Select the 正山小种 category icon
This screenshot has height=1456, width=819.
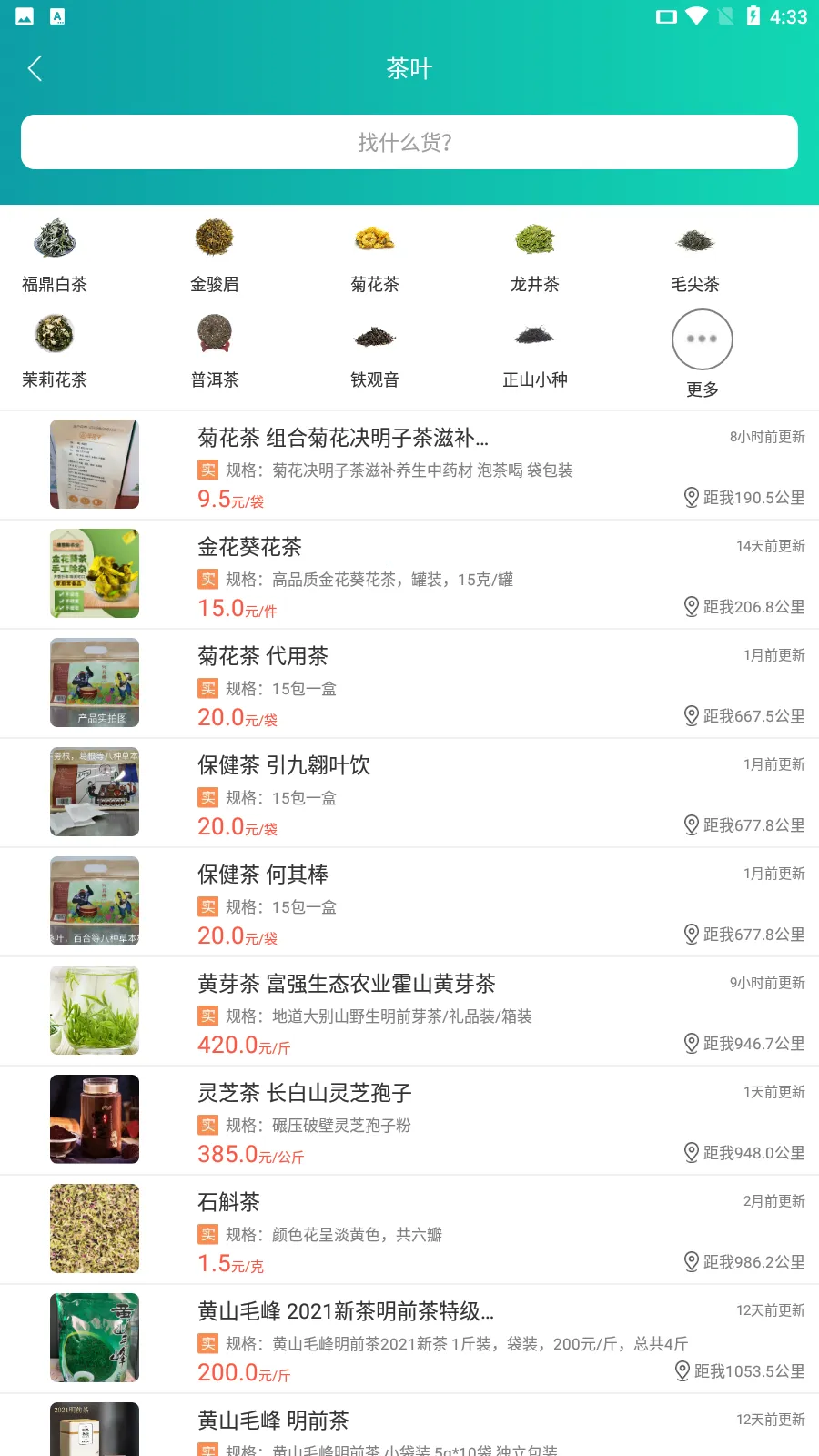click(x=535, y=335)
